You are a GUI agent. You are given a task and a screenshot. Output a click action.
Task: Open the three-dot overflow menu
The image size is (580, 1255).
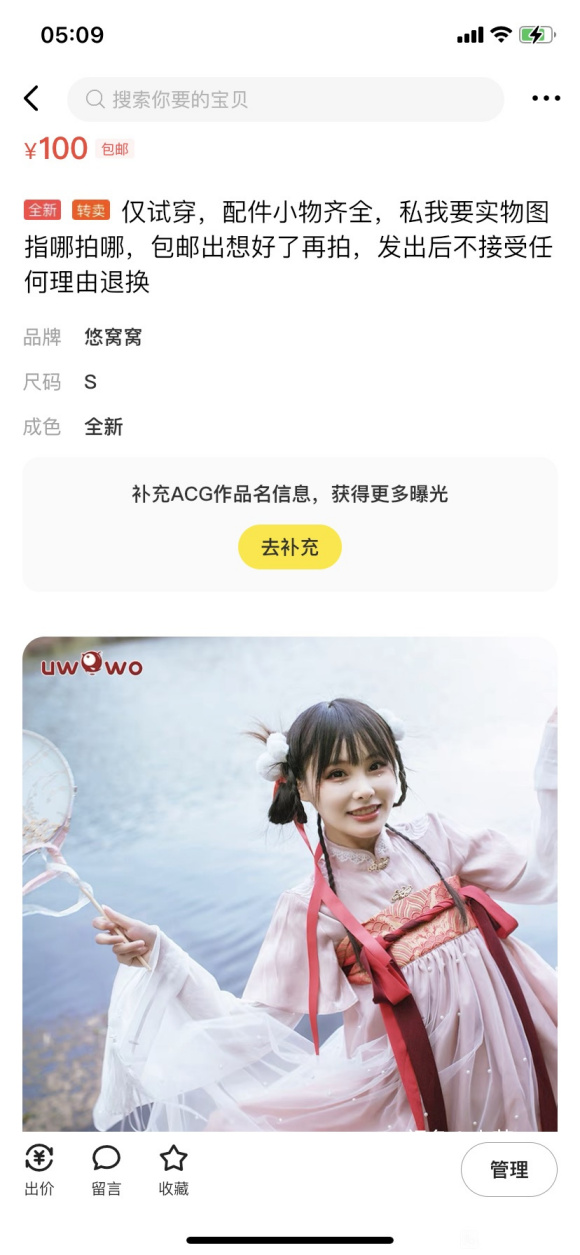pos(546,98)
